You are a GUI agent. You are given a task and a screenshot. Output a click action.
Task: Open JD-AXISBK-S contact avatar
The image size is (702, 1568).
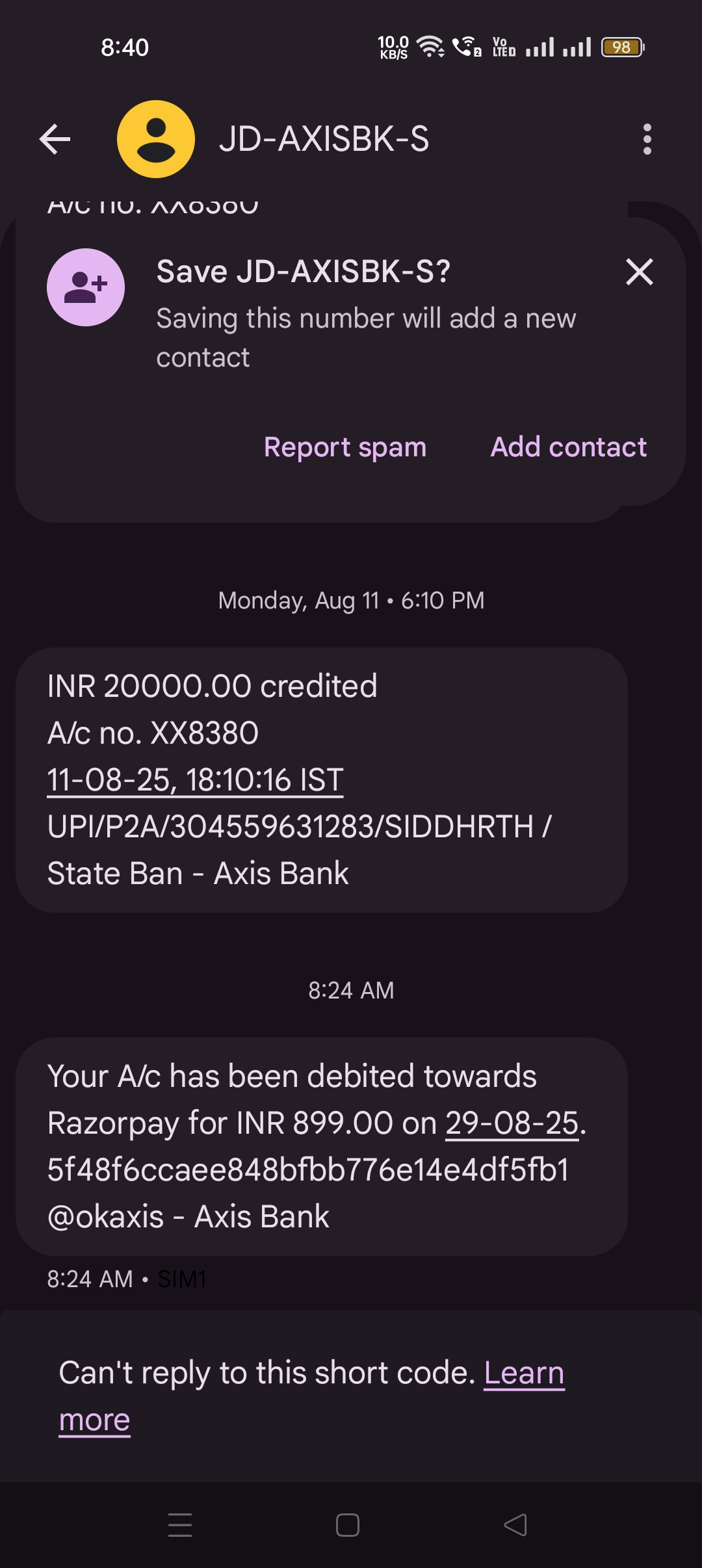(156, 139)
